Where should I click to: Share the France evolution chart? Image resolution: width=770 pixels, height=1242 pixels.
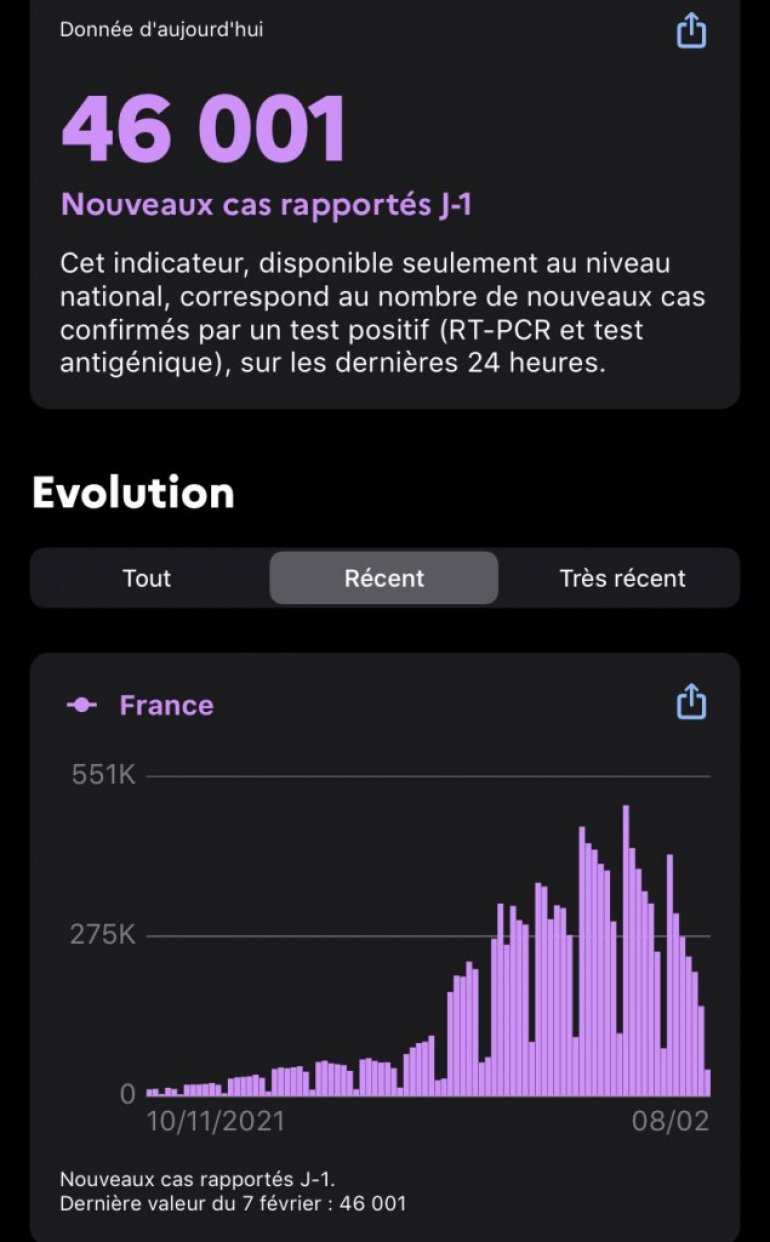[691, 703]
